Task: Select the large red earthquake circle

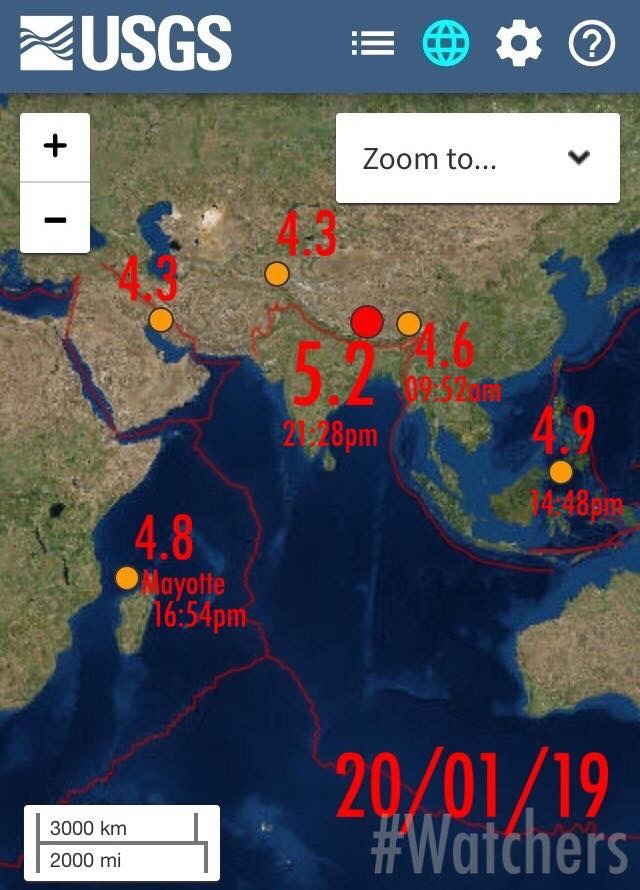Action: tap(367, 321)
